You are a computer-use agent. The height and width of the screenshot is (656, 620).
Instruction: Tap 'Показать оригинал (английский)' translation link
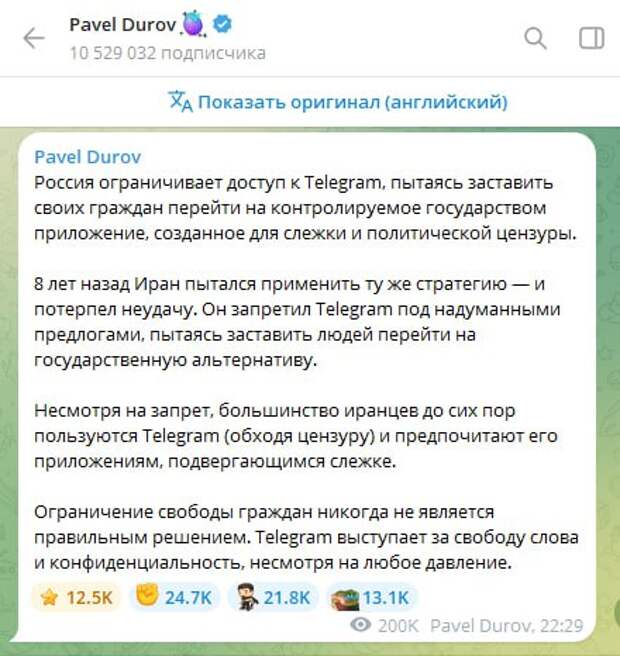338,101
